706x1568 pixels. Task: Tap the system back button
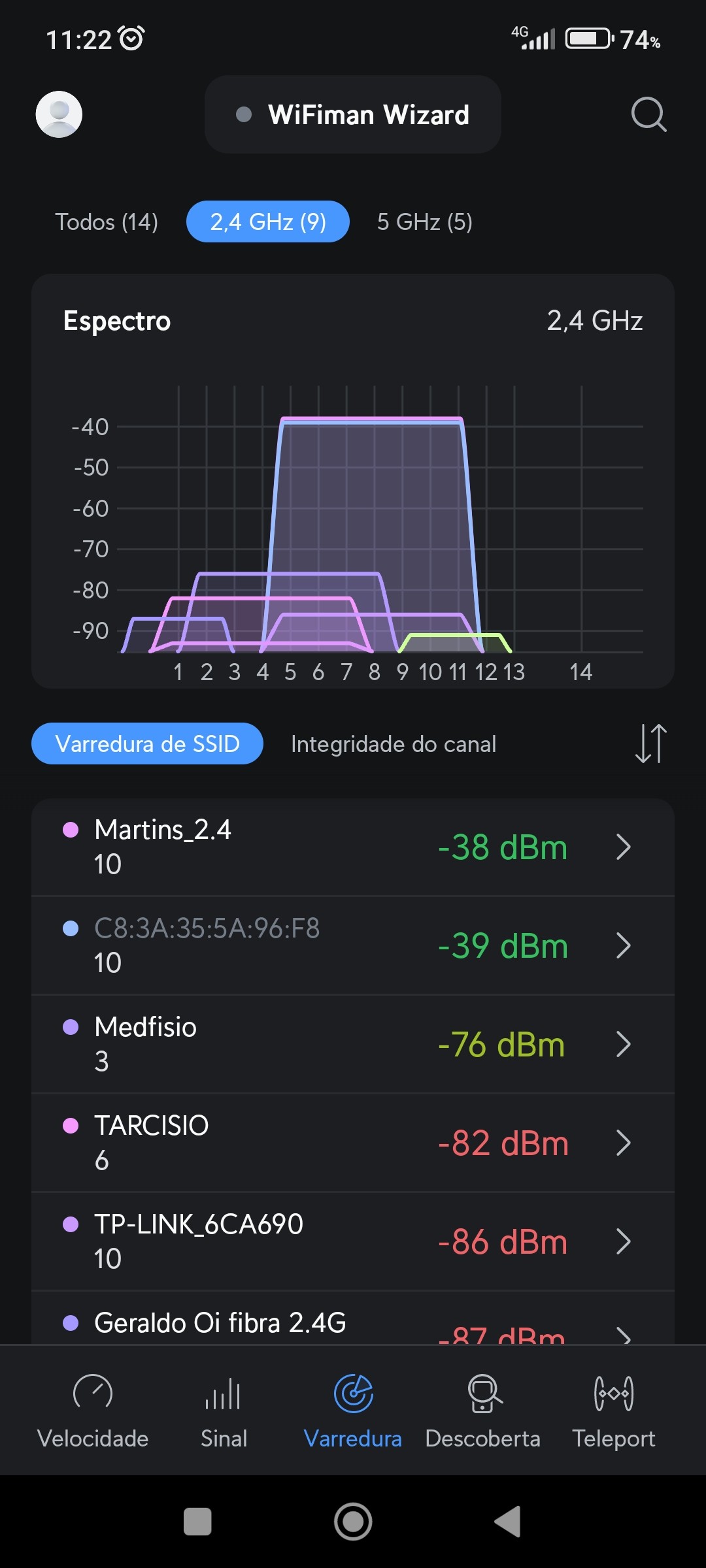pos(508,1522)
